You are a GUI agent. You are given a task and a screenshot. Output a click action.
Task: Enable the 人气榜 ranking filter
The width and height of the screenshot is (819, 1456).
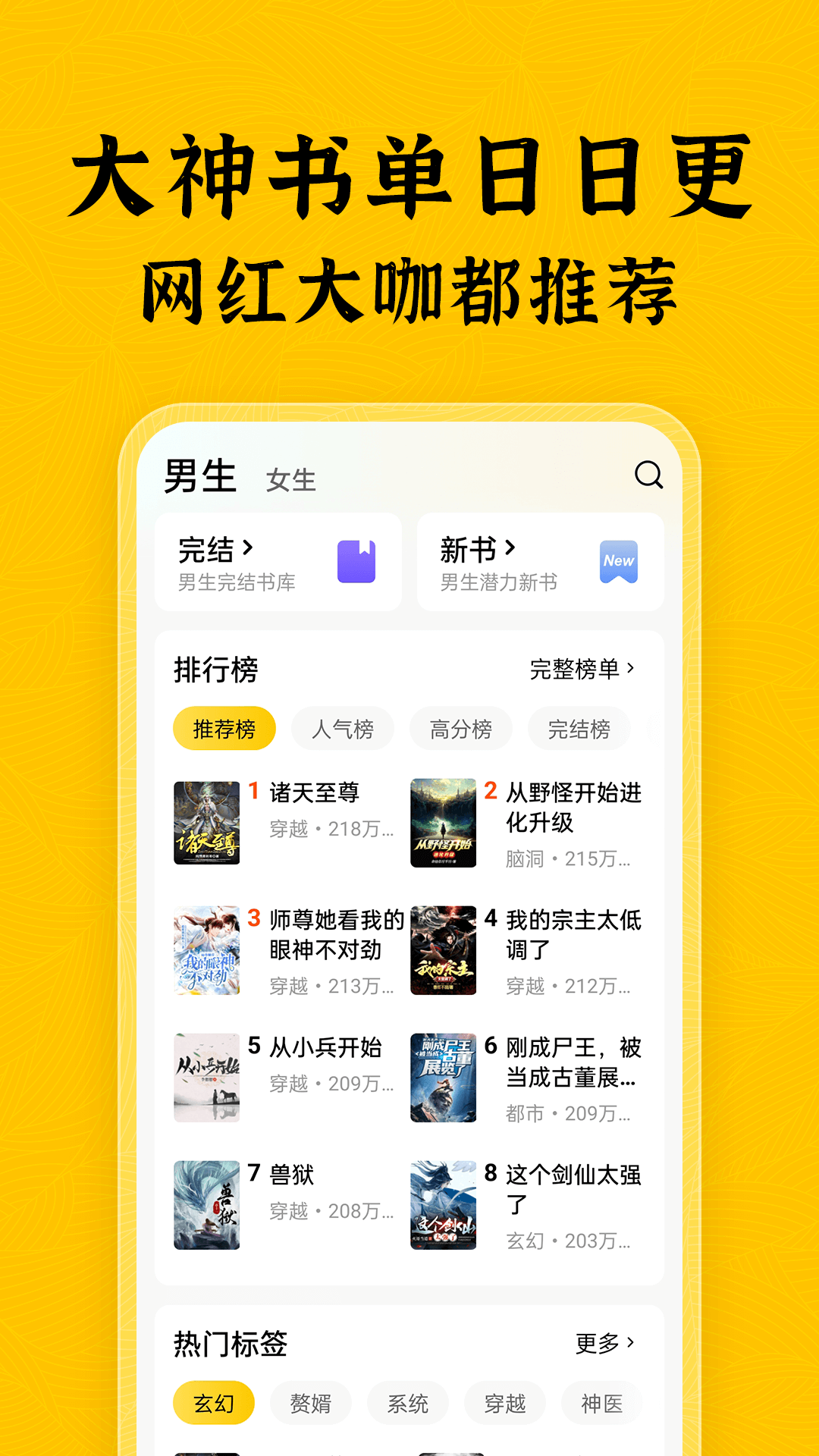(x=342, y=727)
